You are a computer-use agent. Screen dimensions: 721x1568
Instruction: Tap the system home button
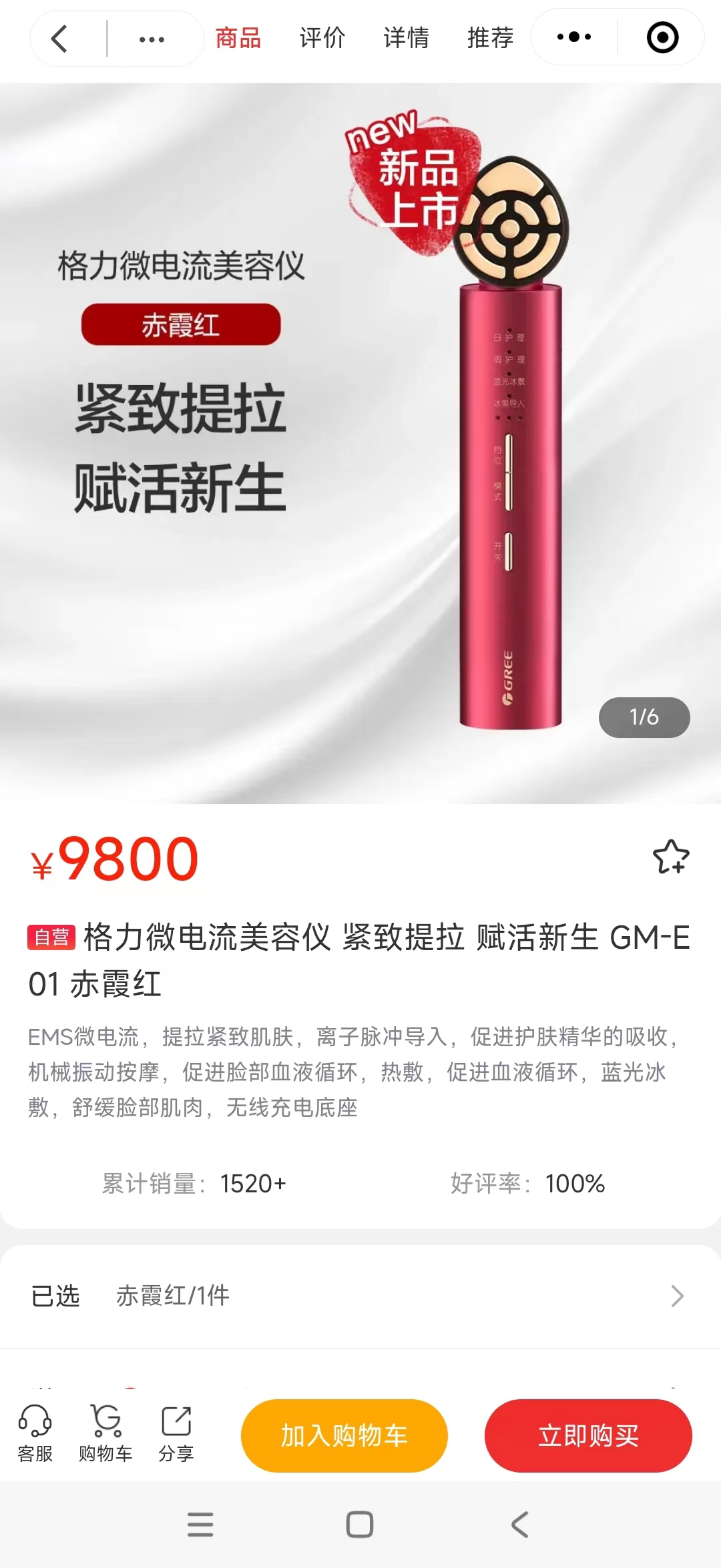[x=360, y=1525]
